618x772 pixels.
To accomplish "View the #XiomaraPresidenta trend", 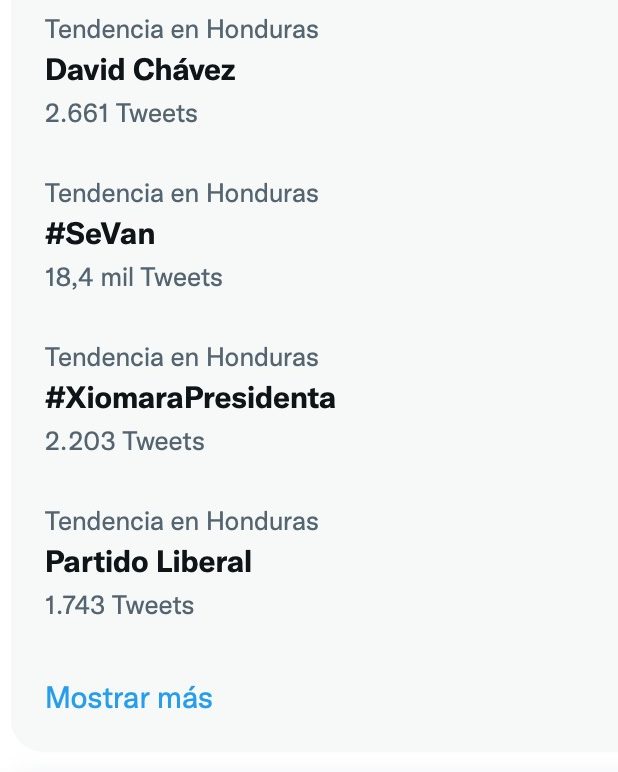I will (x=190, y=398).
